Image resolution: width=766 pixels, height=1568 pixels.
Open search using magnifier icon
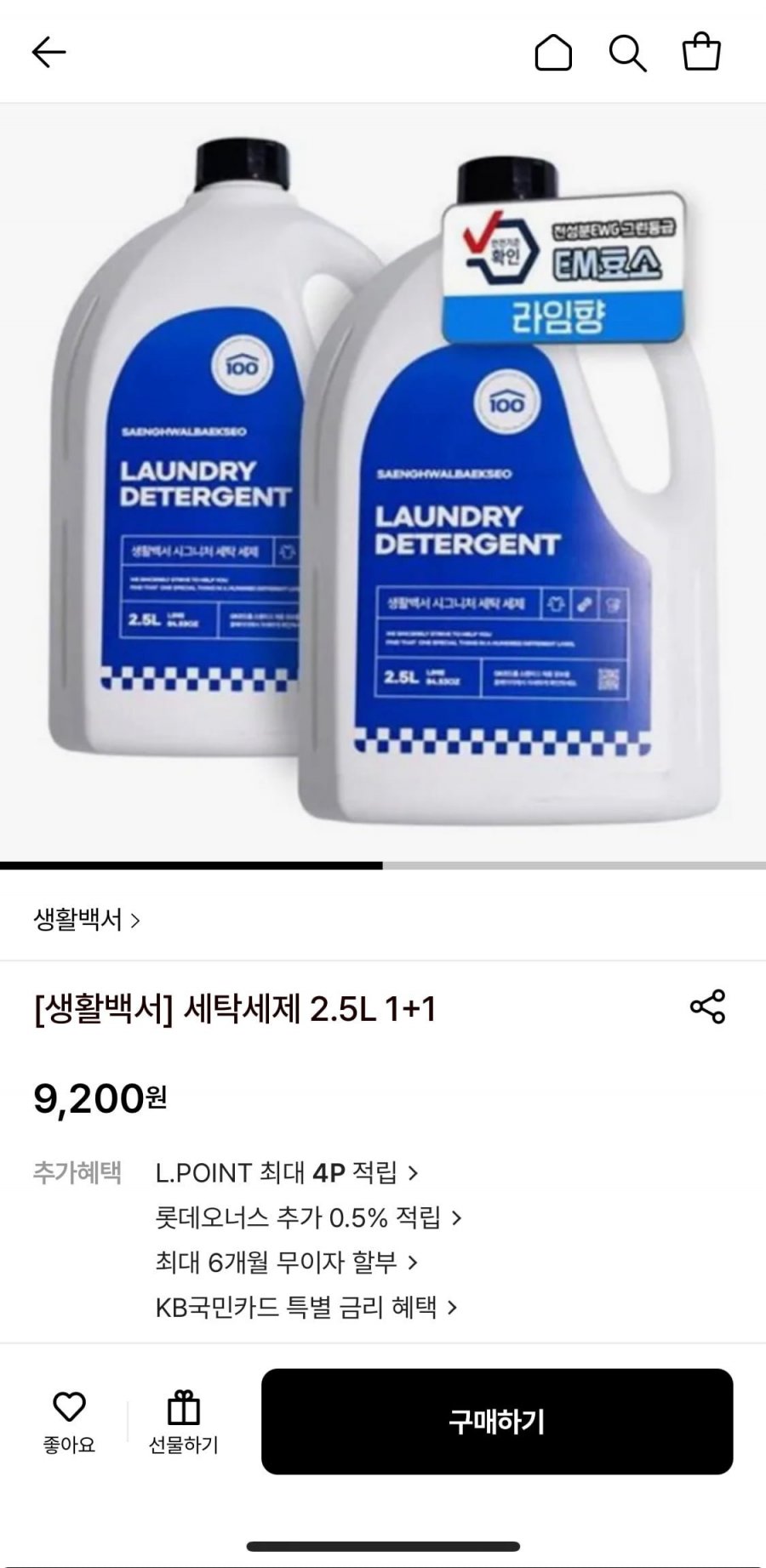pyautogui.click(x=627, y=53)
